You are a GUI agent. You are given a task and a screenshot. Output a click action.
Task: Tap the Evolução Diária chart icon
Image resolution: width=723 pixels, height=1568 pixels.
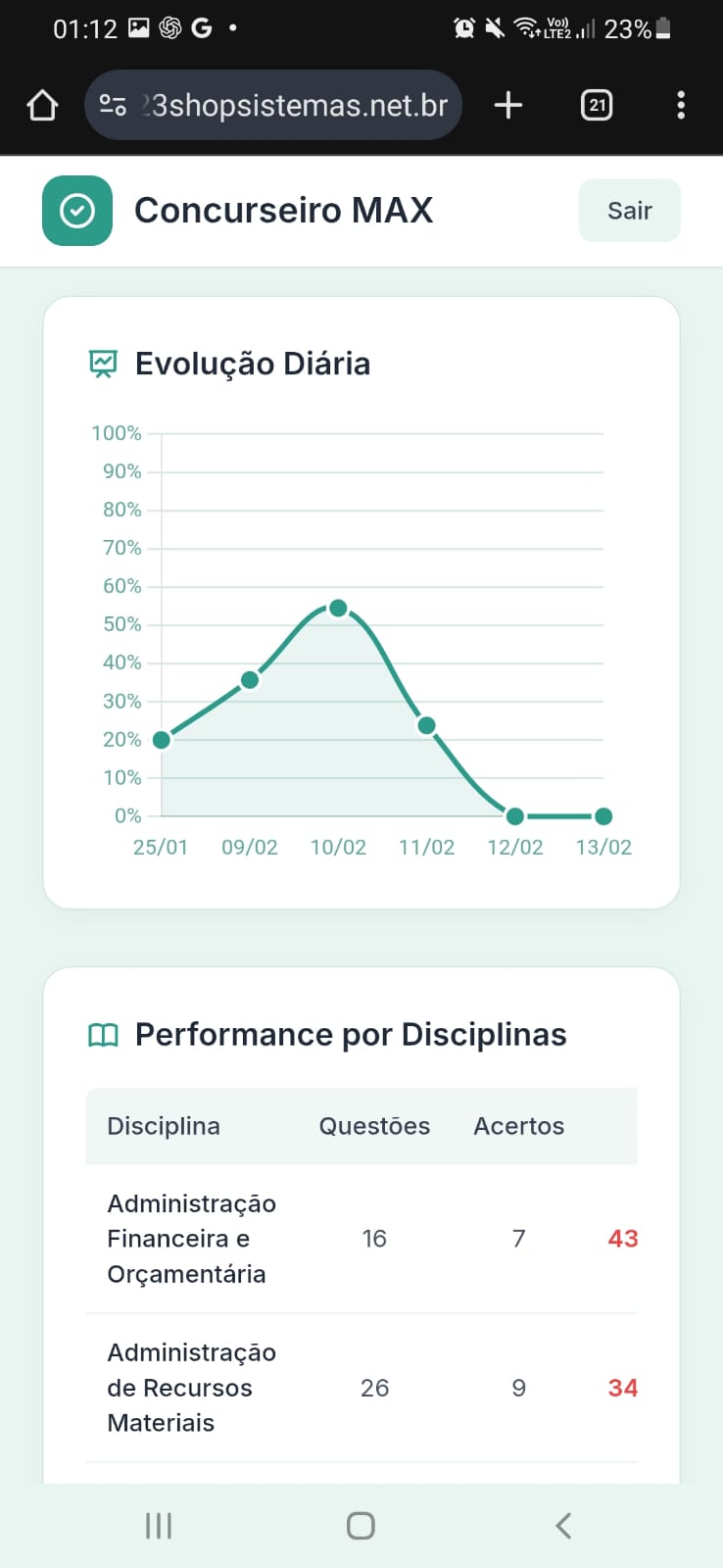[104, 363]
